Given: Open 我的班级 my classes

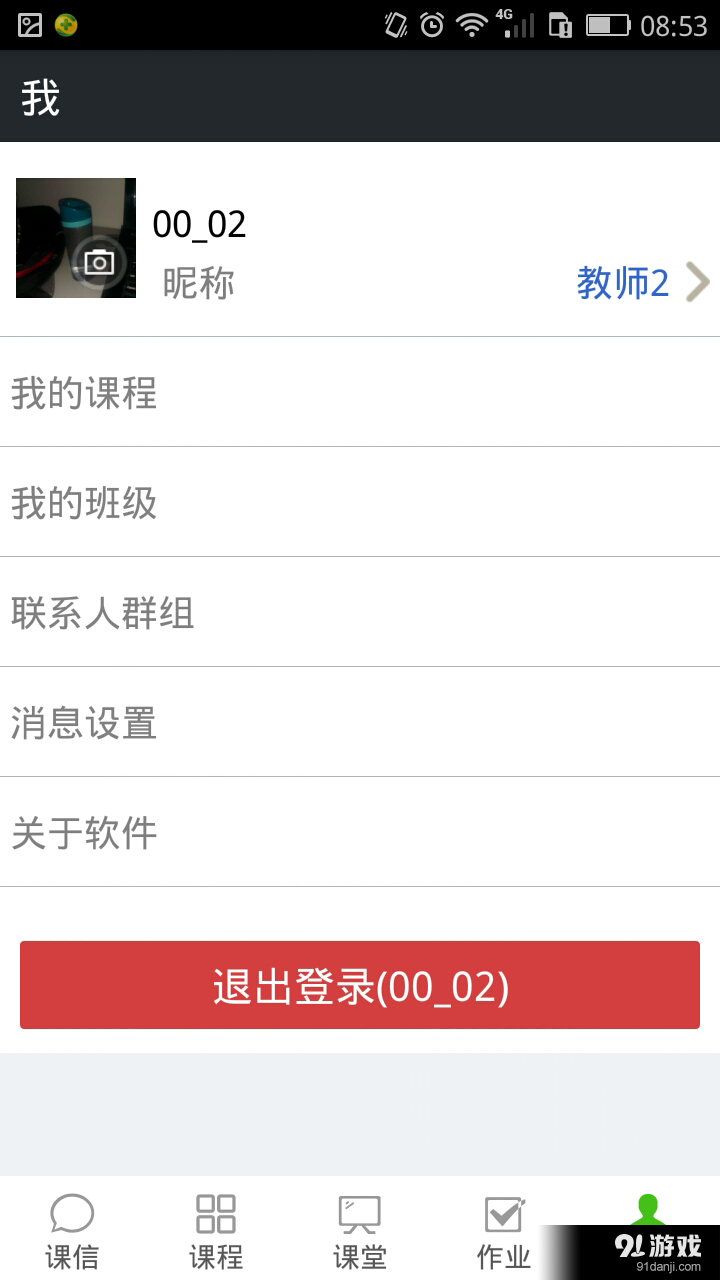Looking at the screenshot, I should (x=360, y=503).
